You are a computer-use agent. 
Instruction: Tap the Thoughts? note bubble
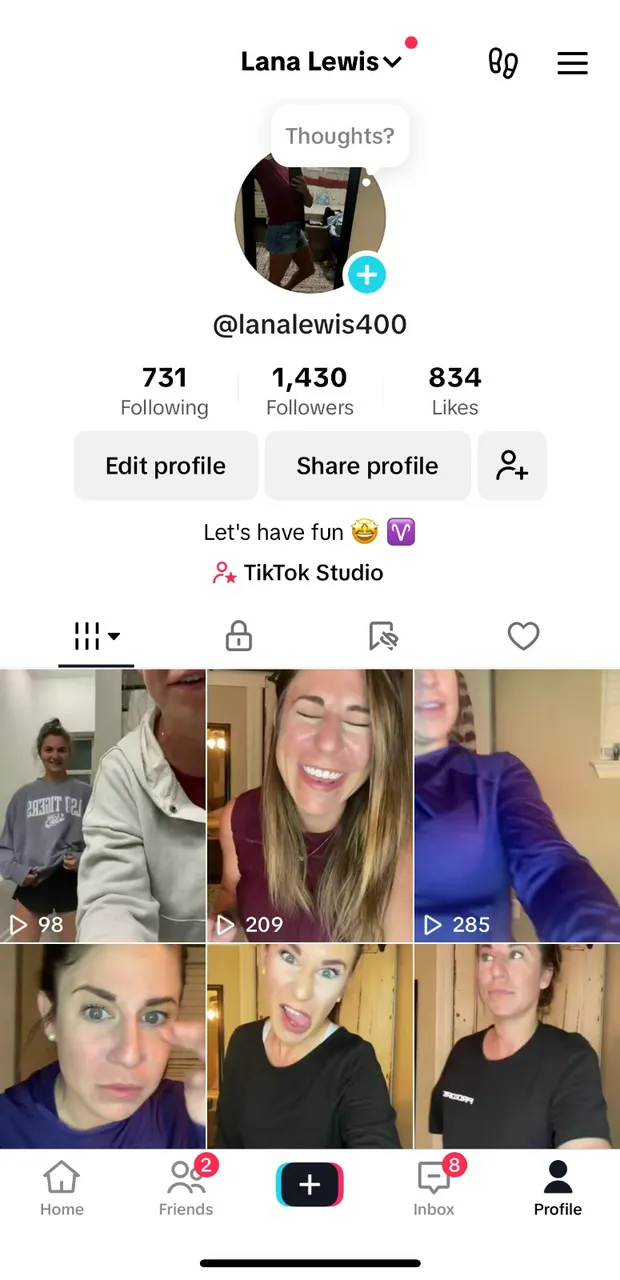pyautogui.click(x=339, y=136)
